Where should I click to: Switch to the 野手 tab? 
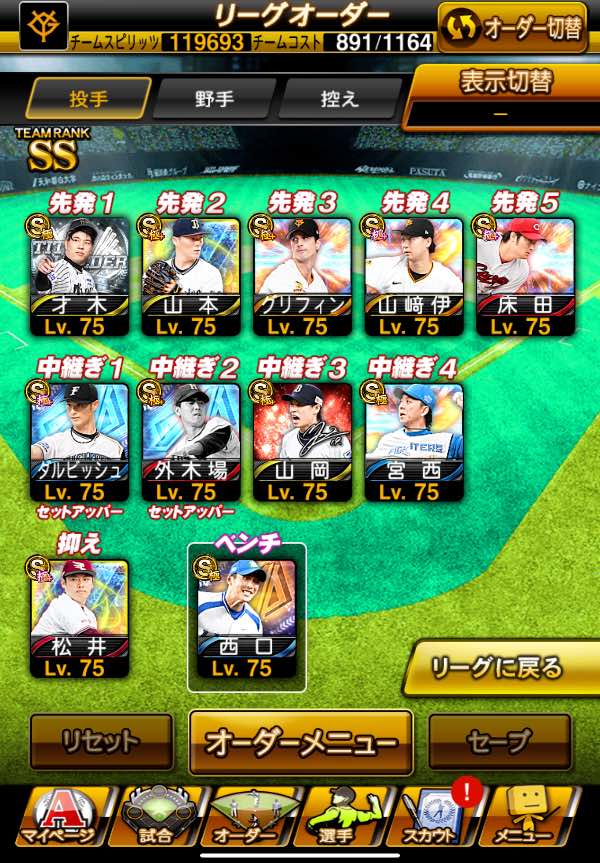(x=214, y=99)
